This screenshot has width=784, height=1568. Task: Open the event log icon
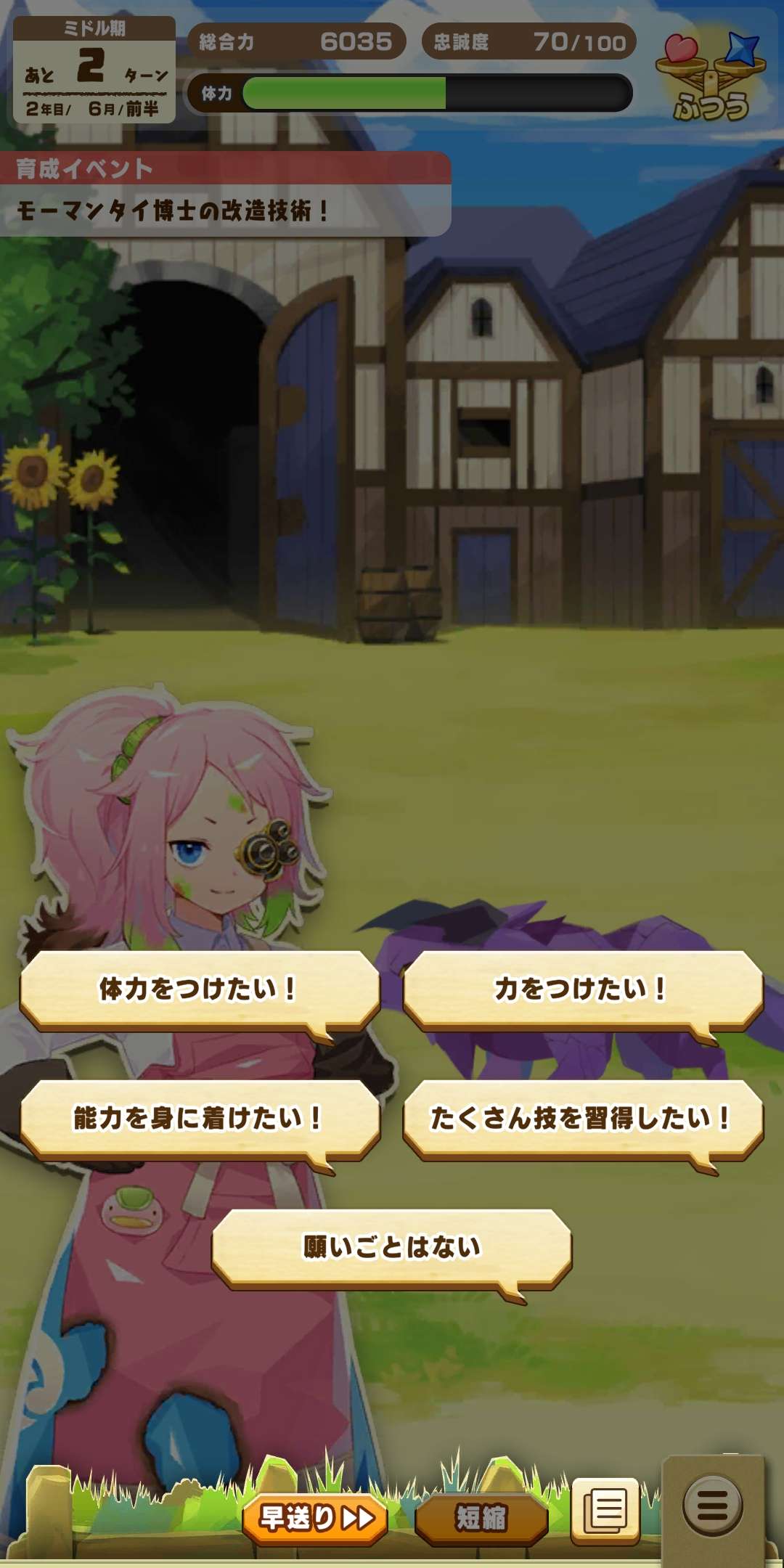[605, 1511]
